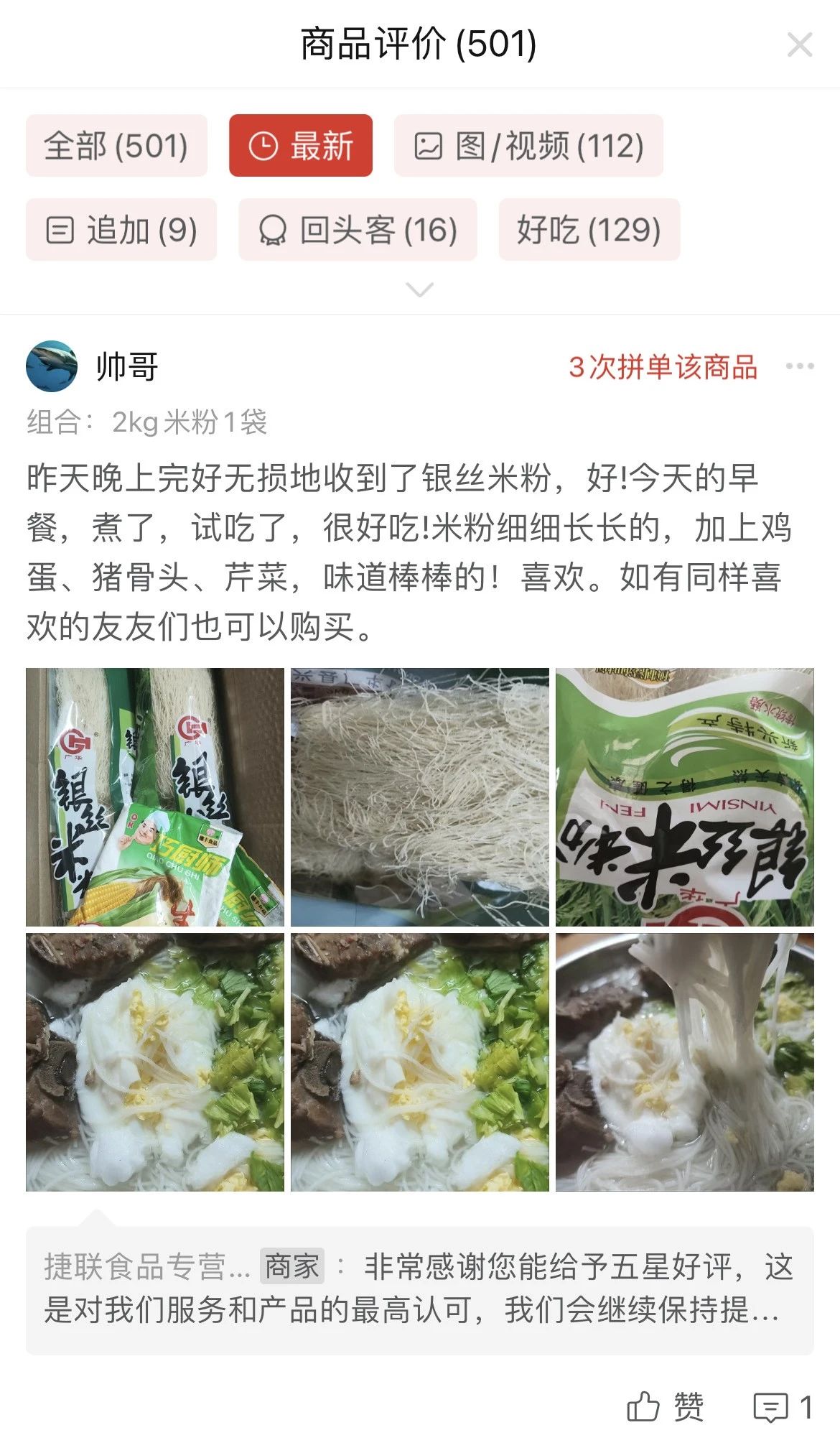840x1448 pixels.
Task: Like this review with 赞
Action: [666, 1407]
